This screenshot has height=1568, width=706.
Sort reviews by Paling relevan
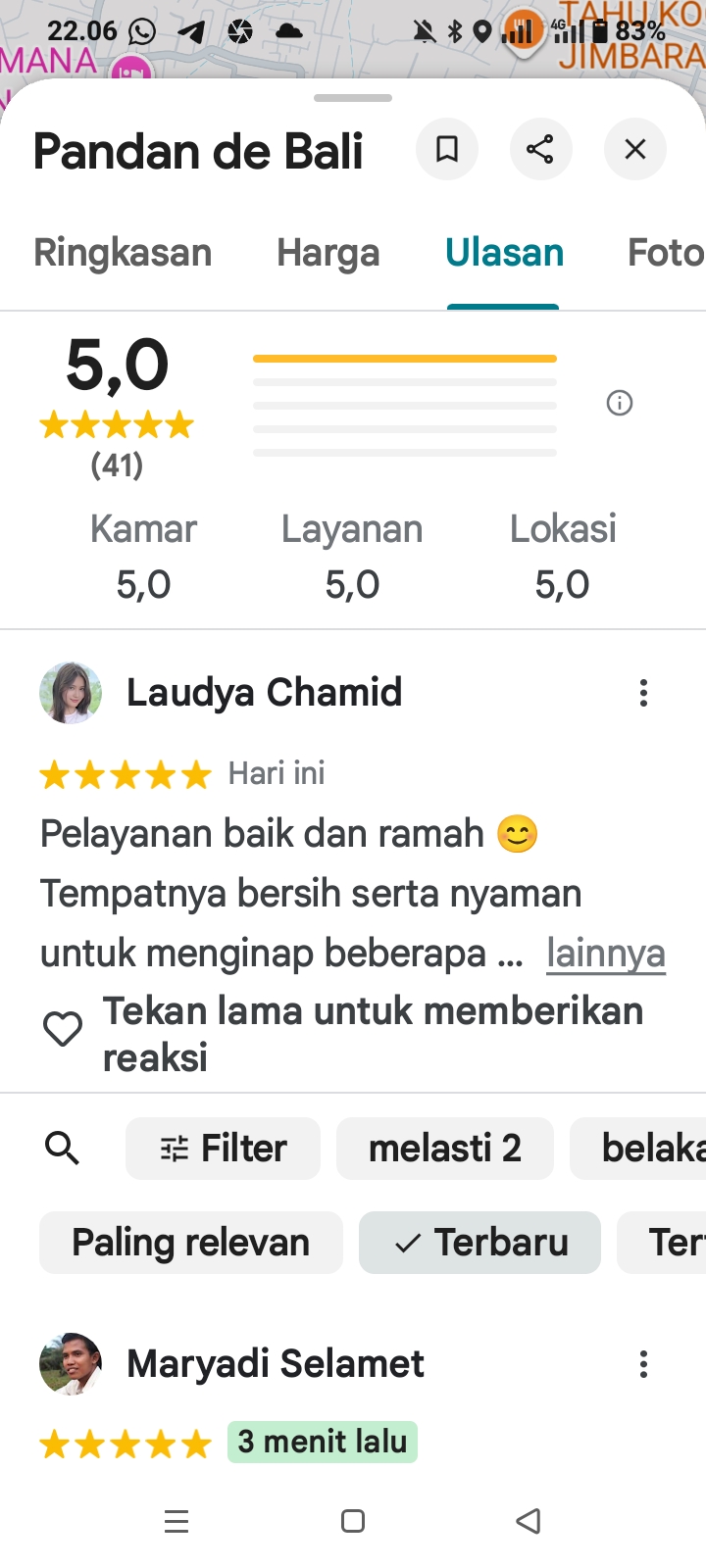[x=191, y=1243]
